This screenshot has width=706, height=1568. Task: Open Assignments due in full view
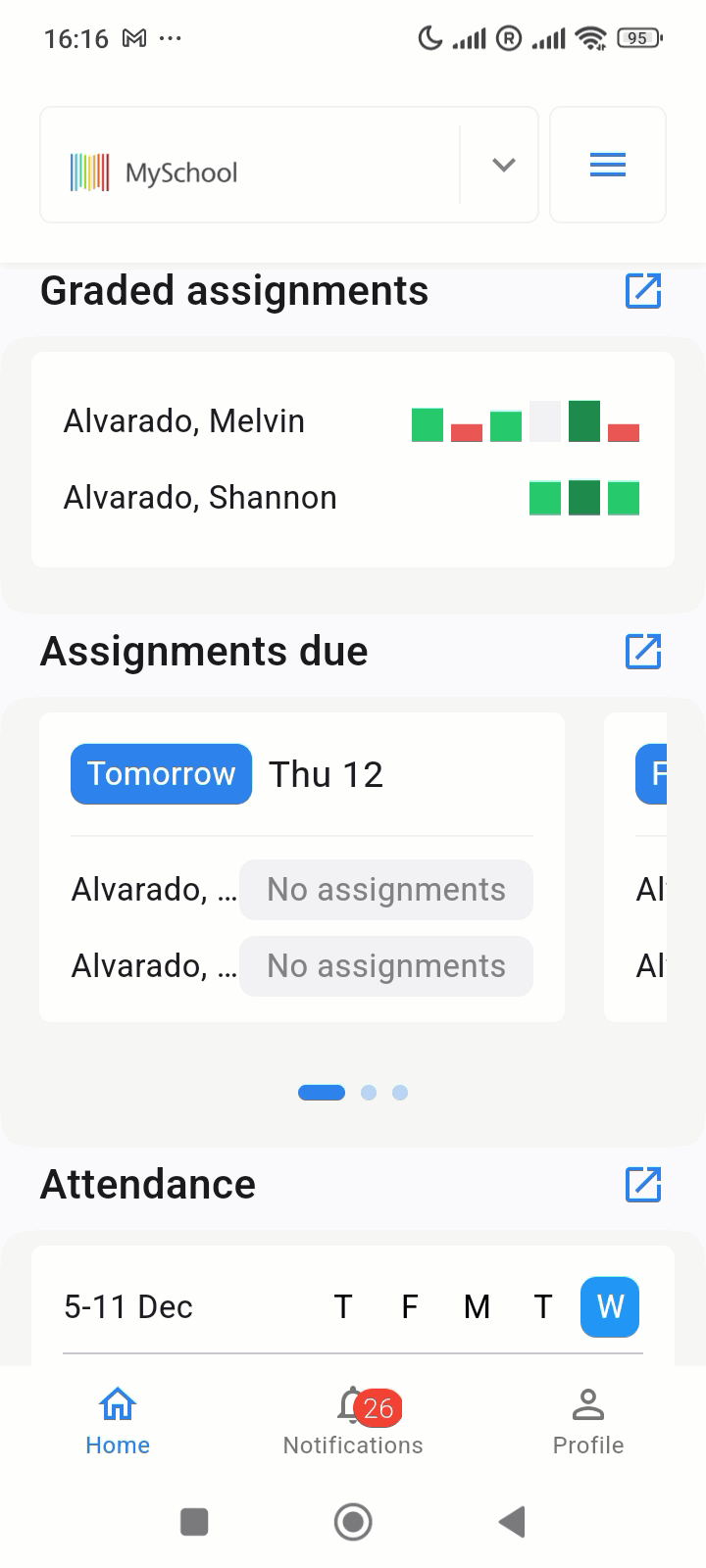(x=643, y=651)
